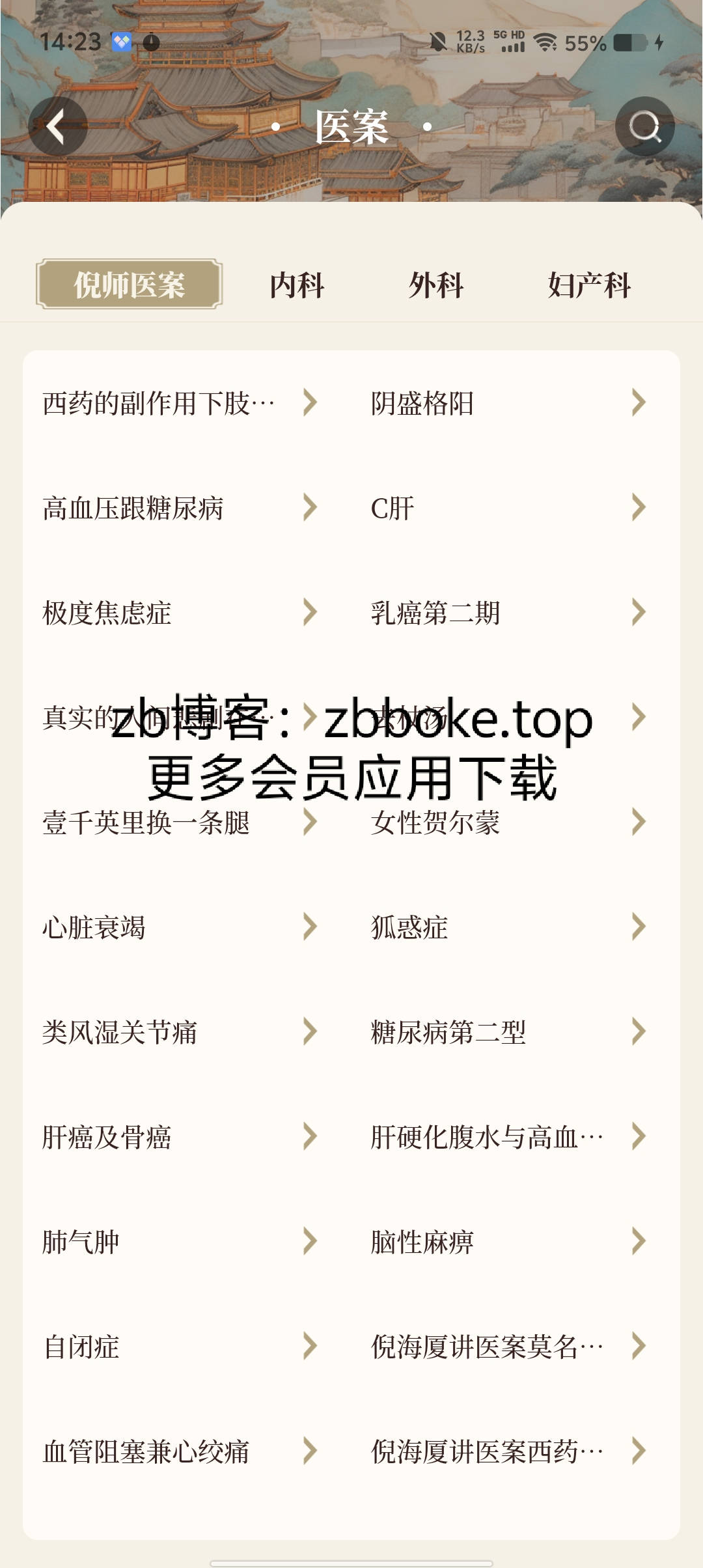Viewport: 703px width, 1568px height.
Task: Switch to the 妇产科 tab
Action: [589, 285]
